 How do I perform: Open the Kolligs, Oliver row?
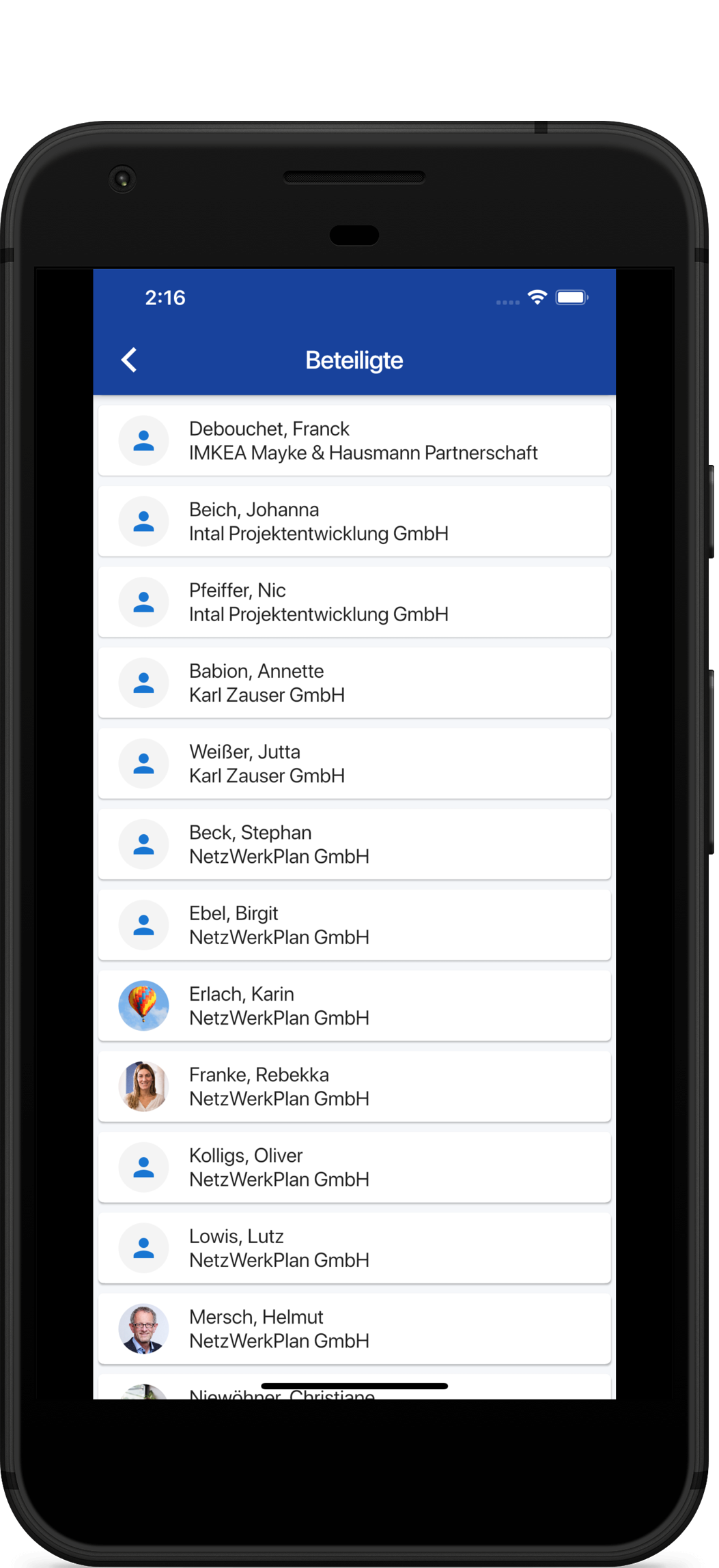(354, 1167)
